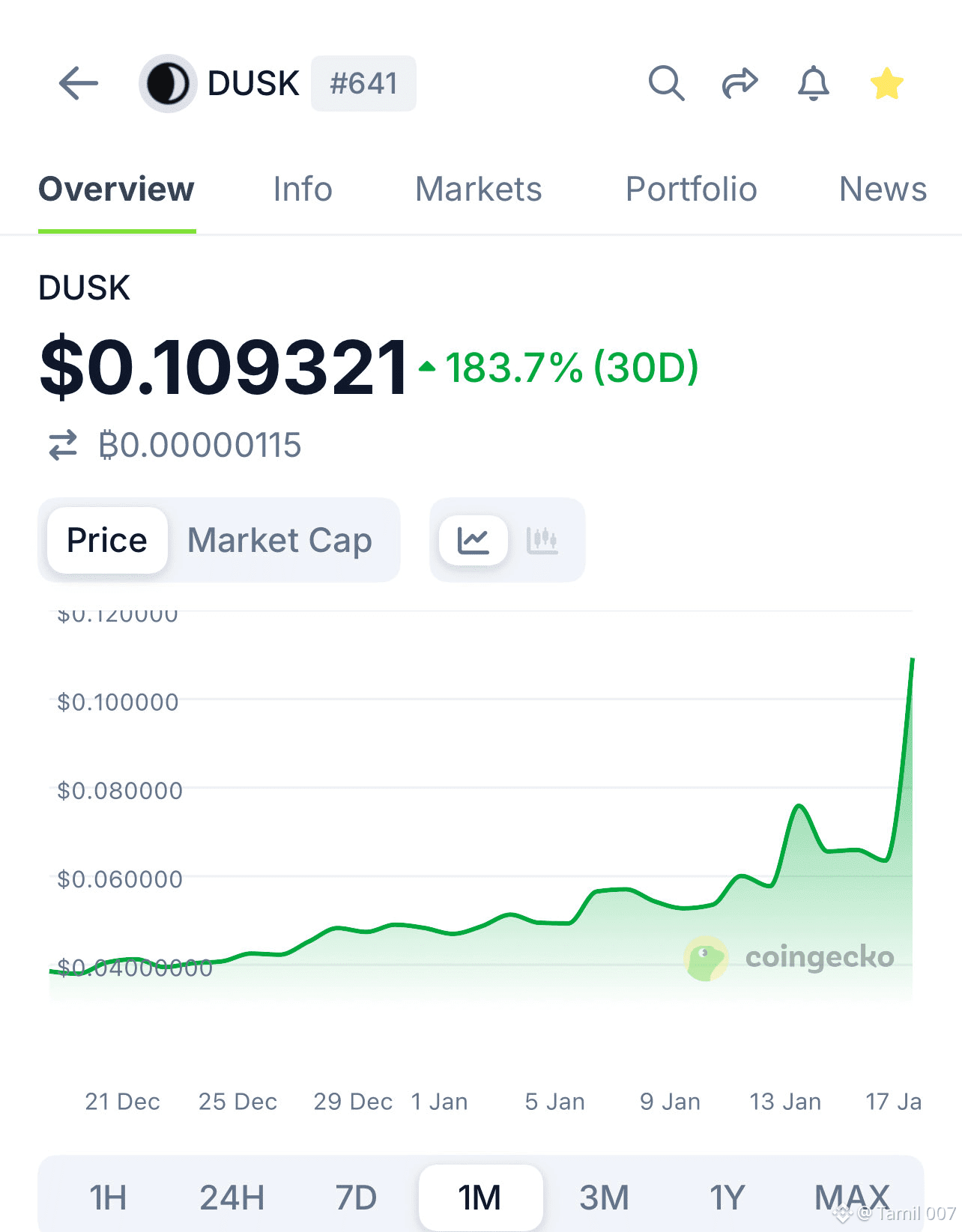Swap the BTC price conversion arrows
The width and height of the screenshot is (962, 1232).
click(63, 445)
